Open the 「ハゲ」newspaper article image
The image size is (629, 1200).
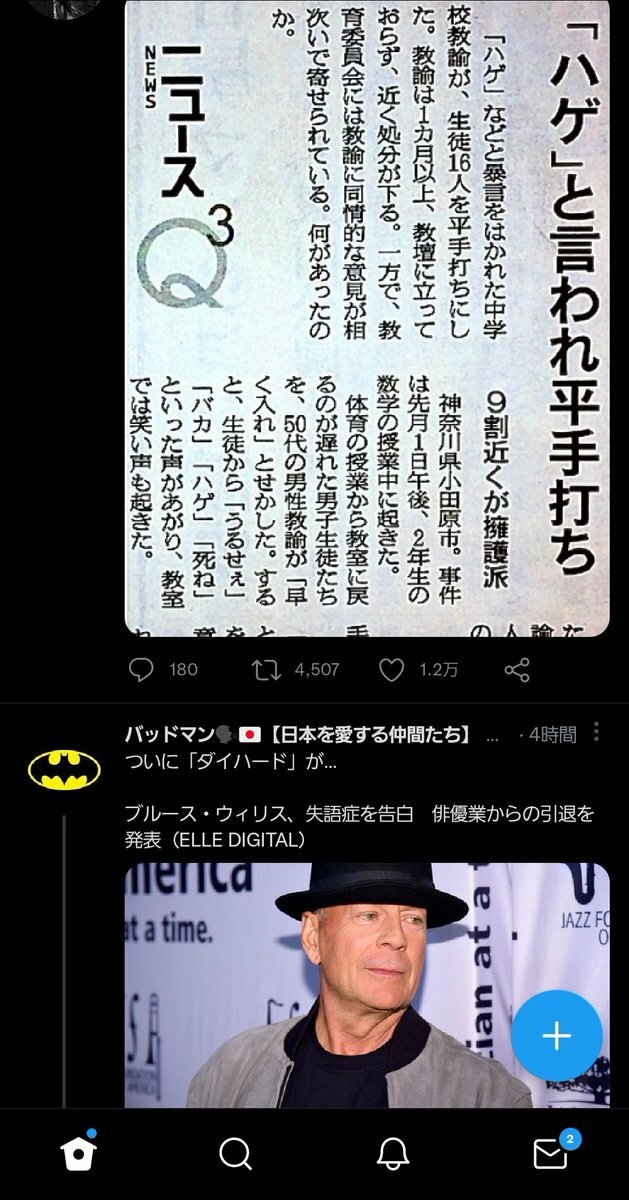point(366,320)
